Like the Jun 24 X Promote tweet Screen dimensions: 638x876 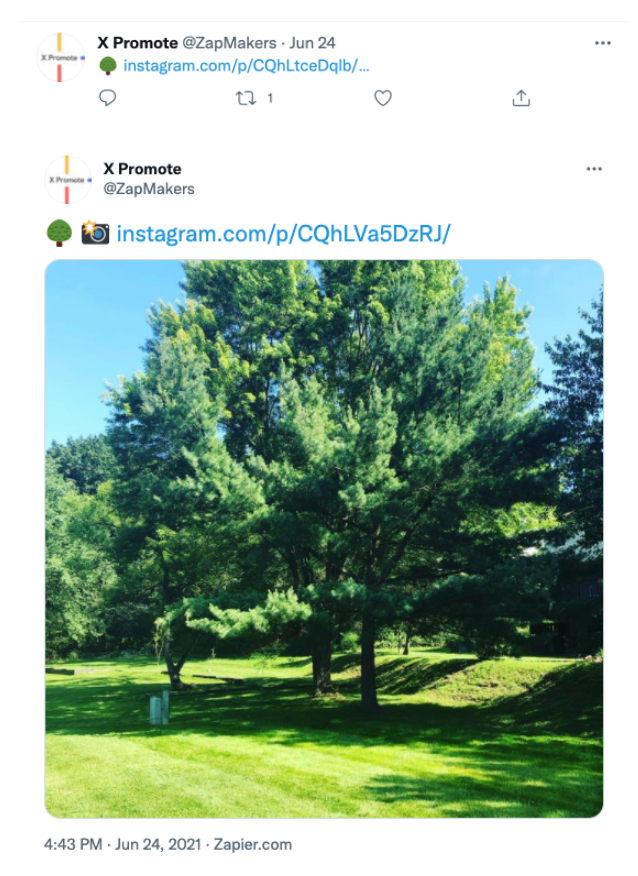[x=383, y=98]
